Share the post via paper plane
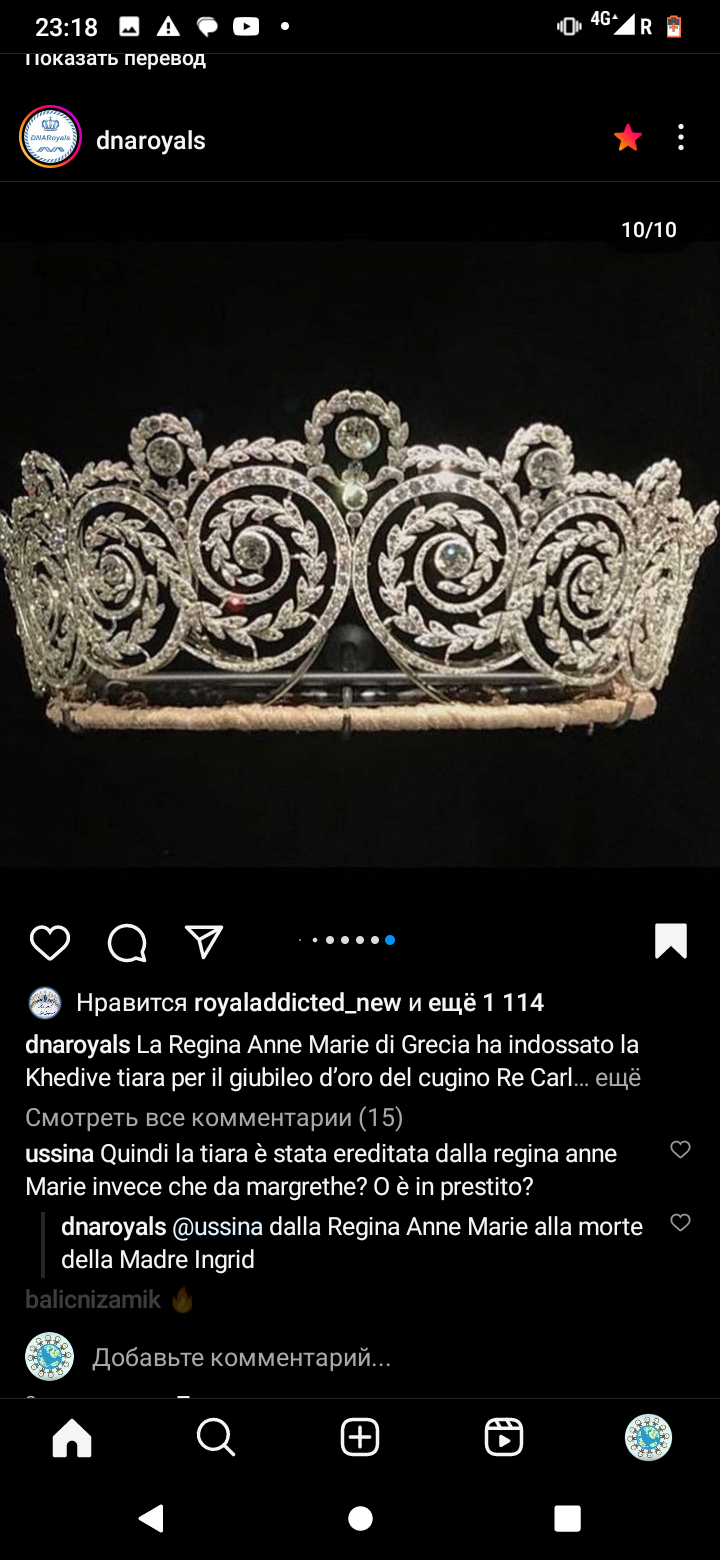The height and width of the screenshot is (1560, 720). pos(203,941)
